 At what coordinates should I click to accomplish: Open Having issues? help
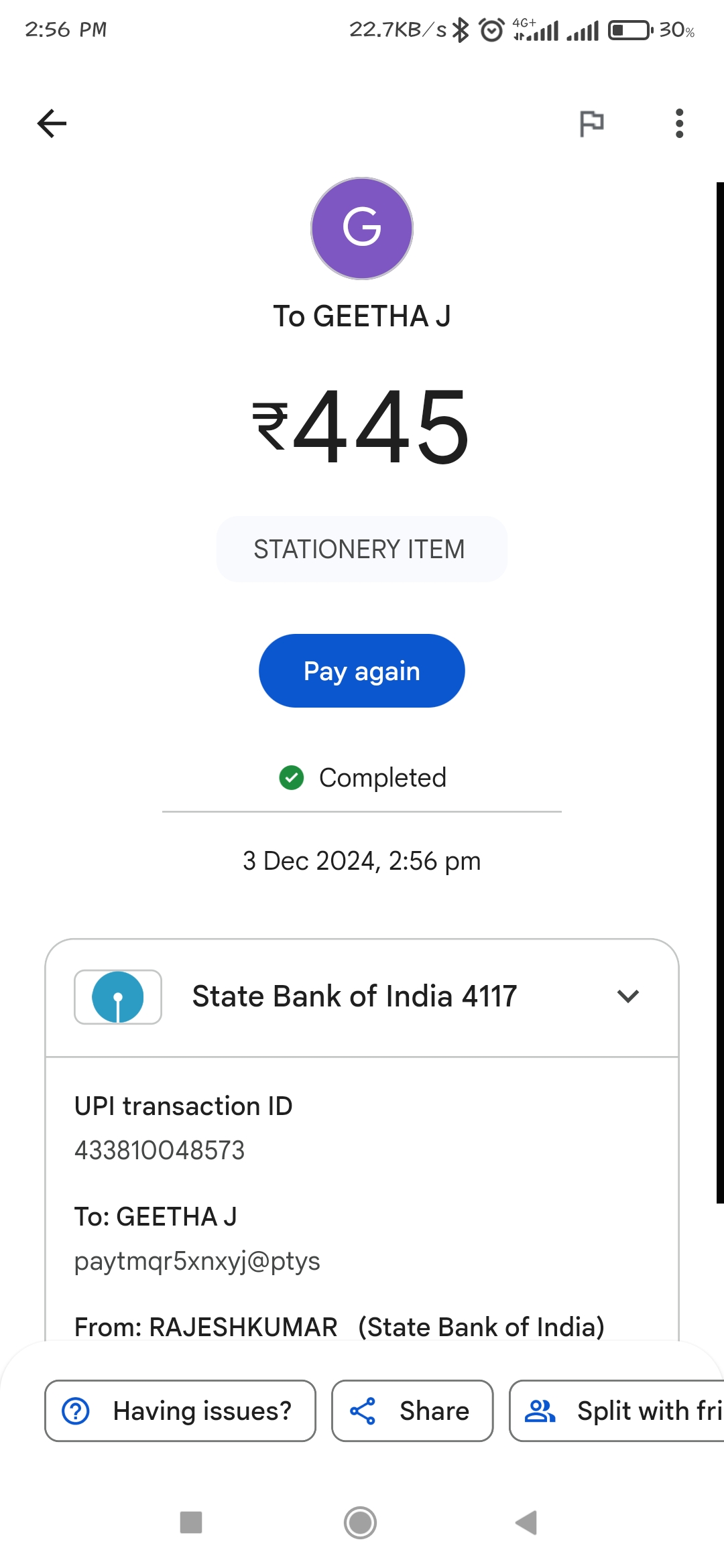tap(180, 1411)
